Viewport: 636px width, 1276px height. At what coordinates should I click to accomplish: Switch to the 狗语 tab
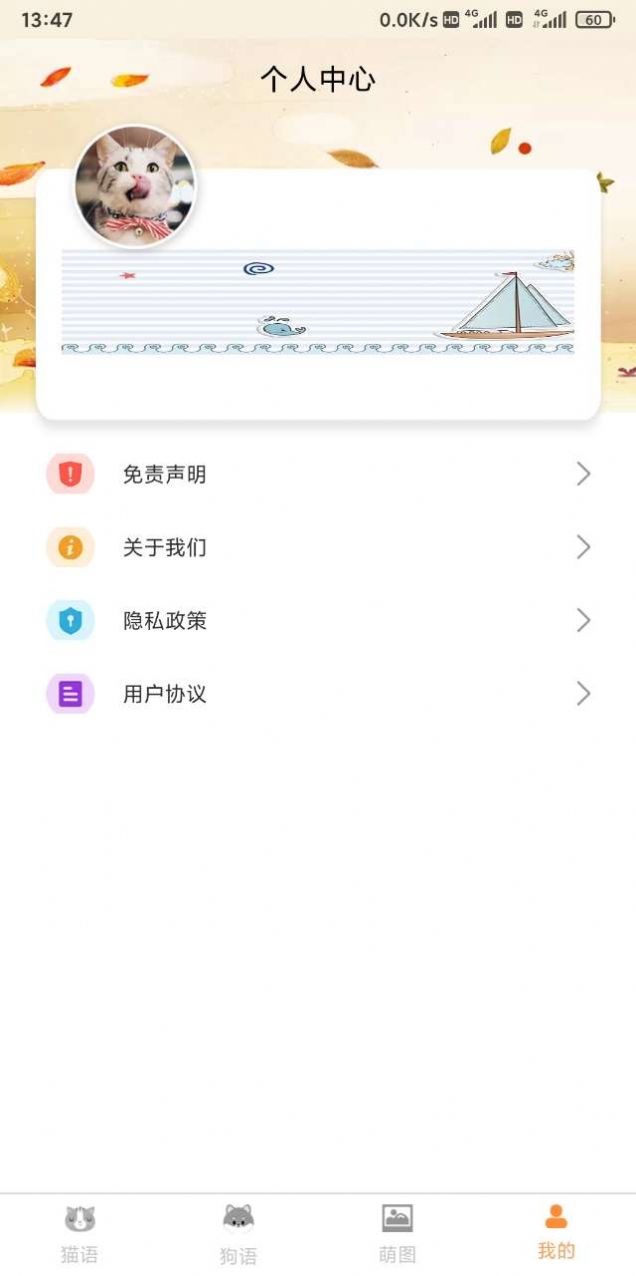[x=238, y=1234]
